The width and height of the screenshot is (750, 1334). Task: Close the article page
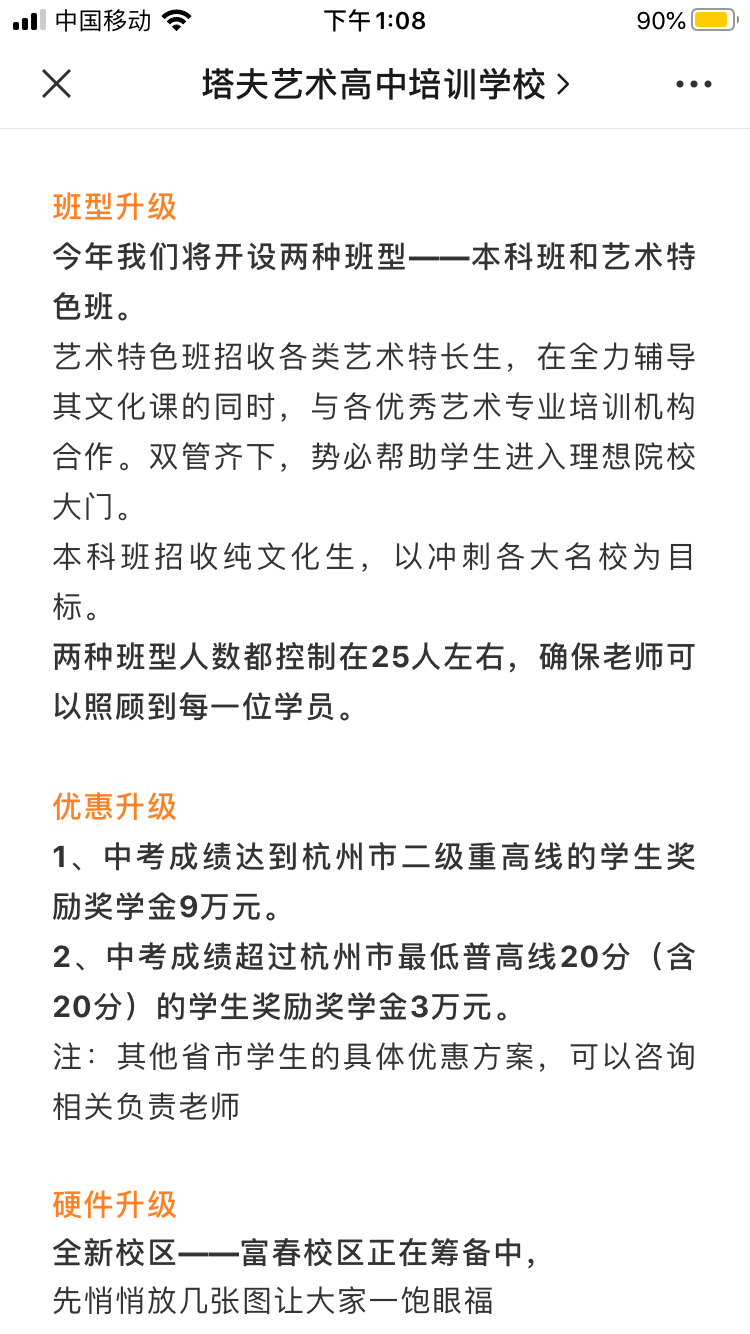pos(57,84)
